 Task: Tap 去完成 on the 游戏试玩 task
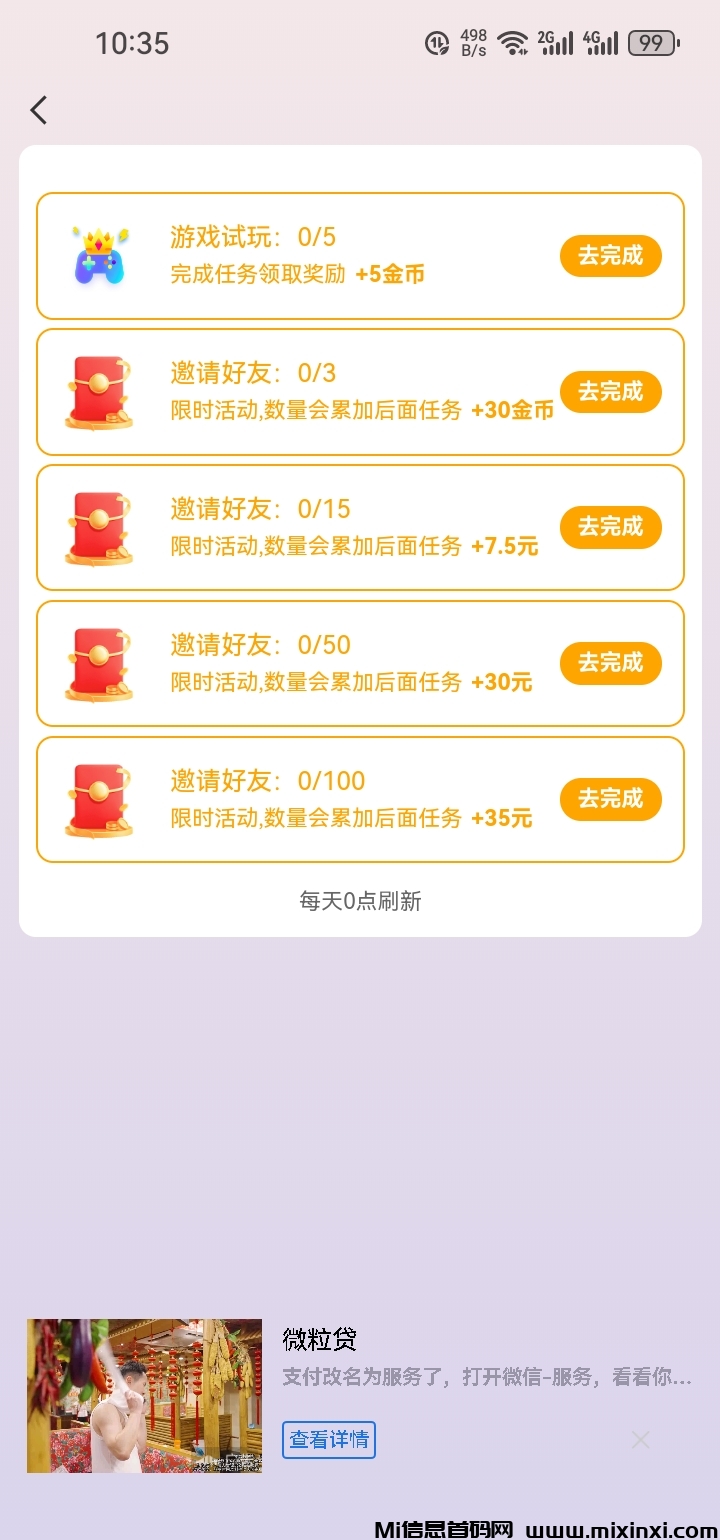[x=610, y=256]
